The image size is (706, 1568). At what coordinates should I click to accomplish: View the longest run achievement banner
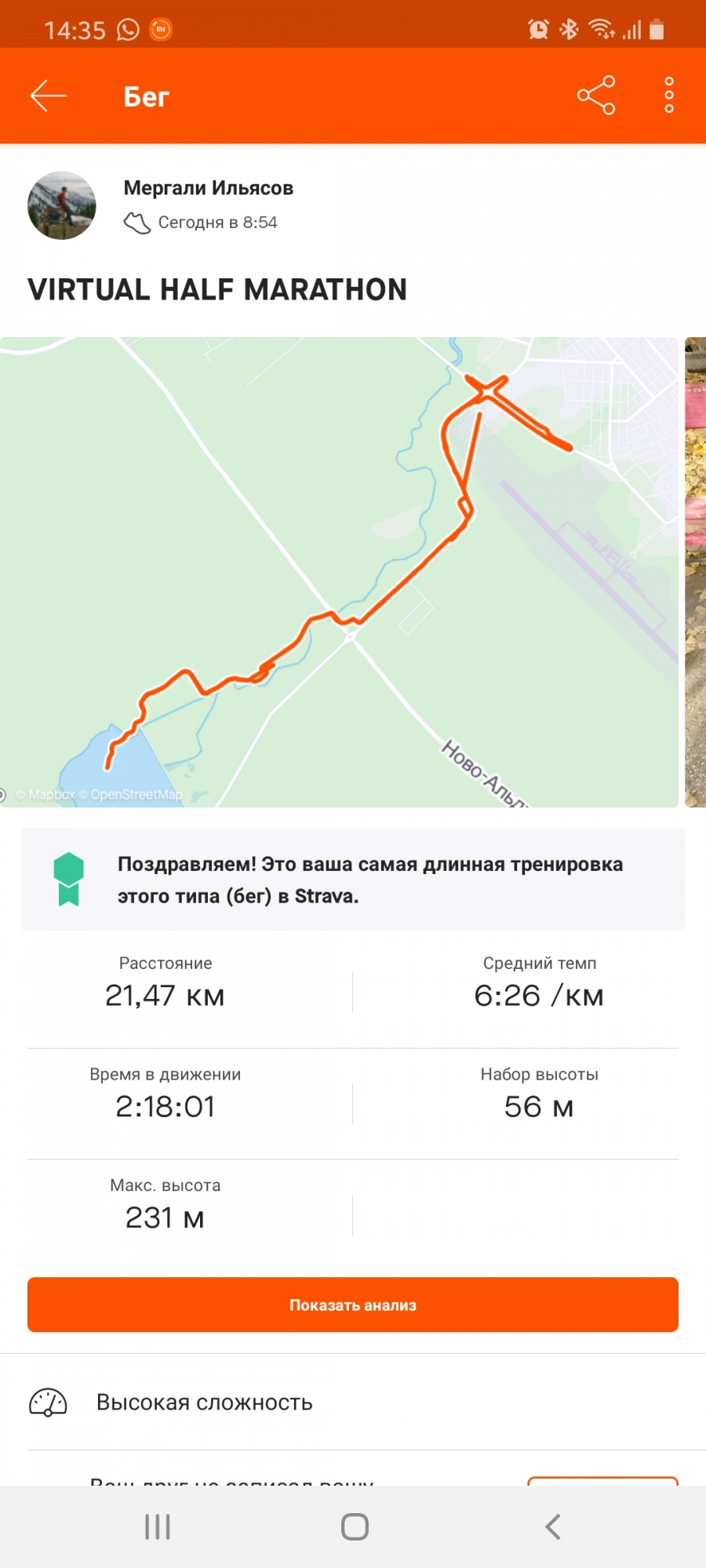coord(353,880)
